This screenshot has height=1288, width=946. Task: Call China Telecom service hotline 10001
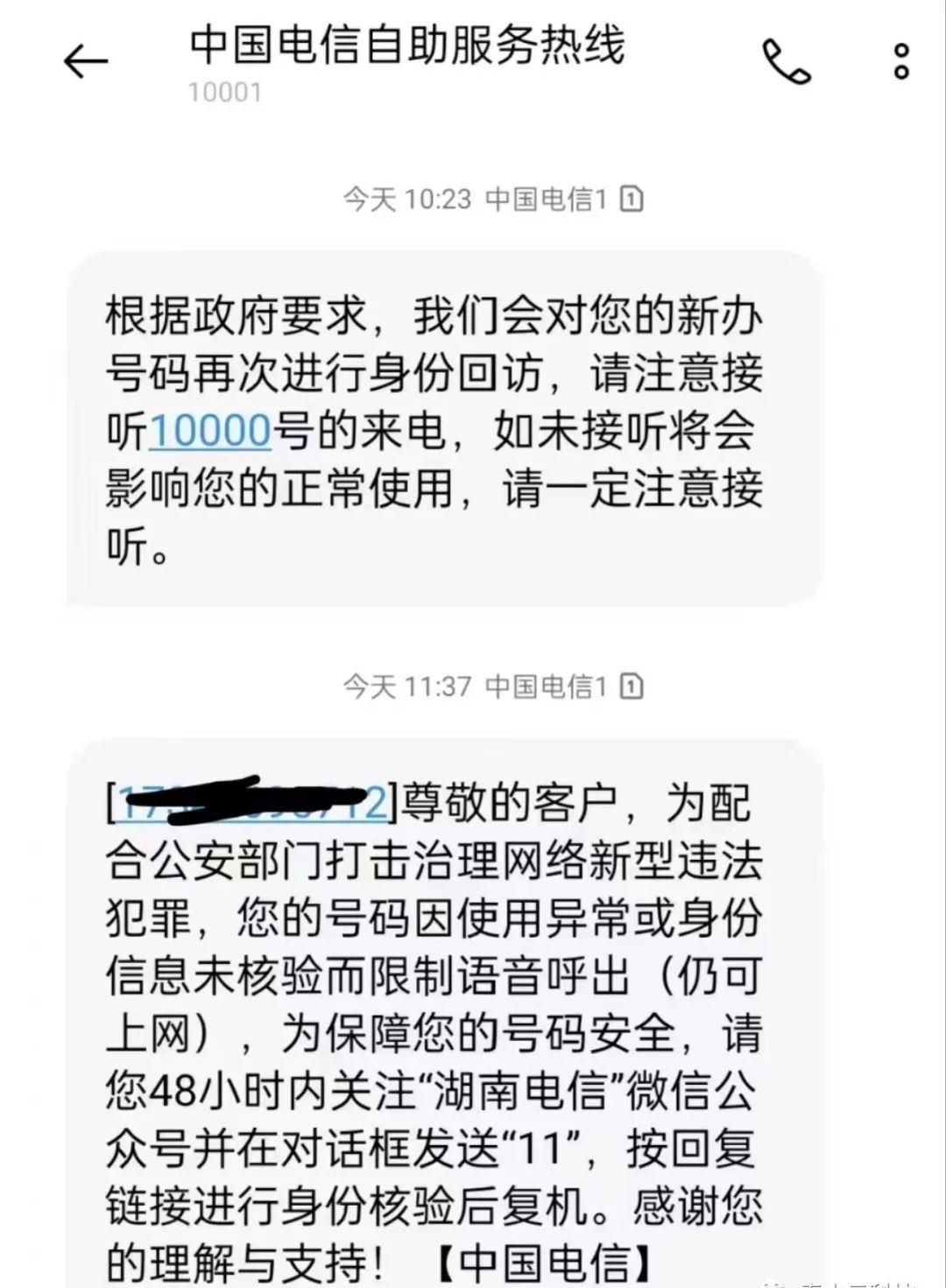point(786,61)
